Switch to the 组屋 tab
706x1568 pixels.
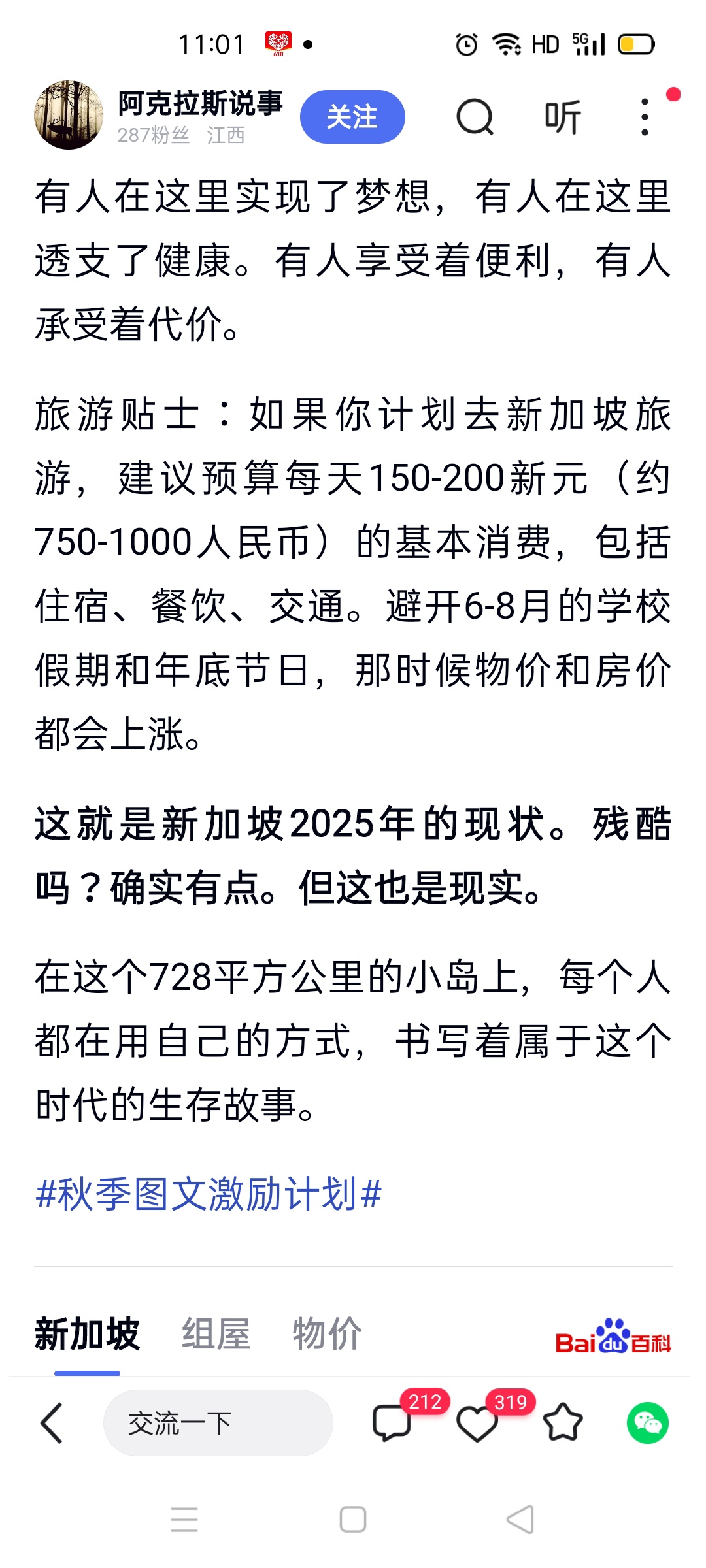pyautogui.click(x=216, y=1333)
